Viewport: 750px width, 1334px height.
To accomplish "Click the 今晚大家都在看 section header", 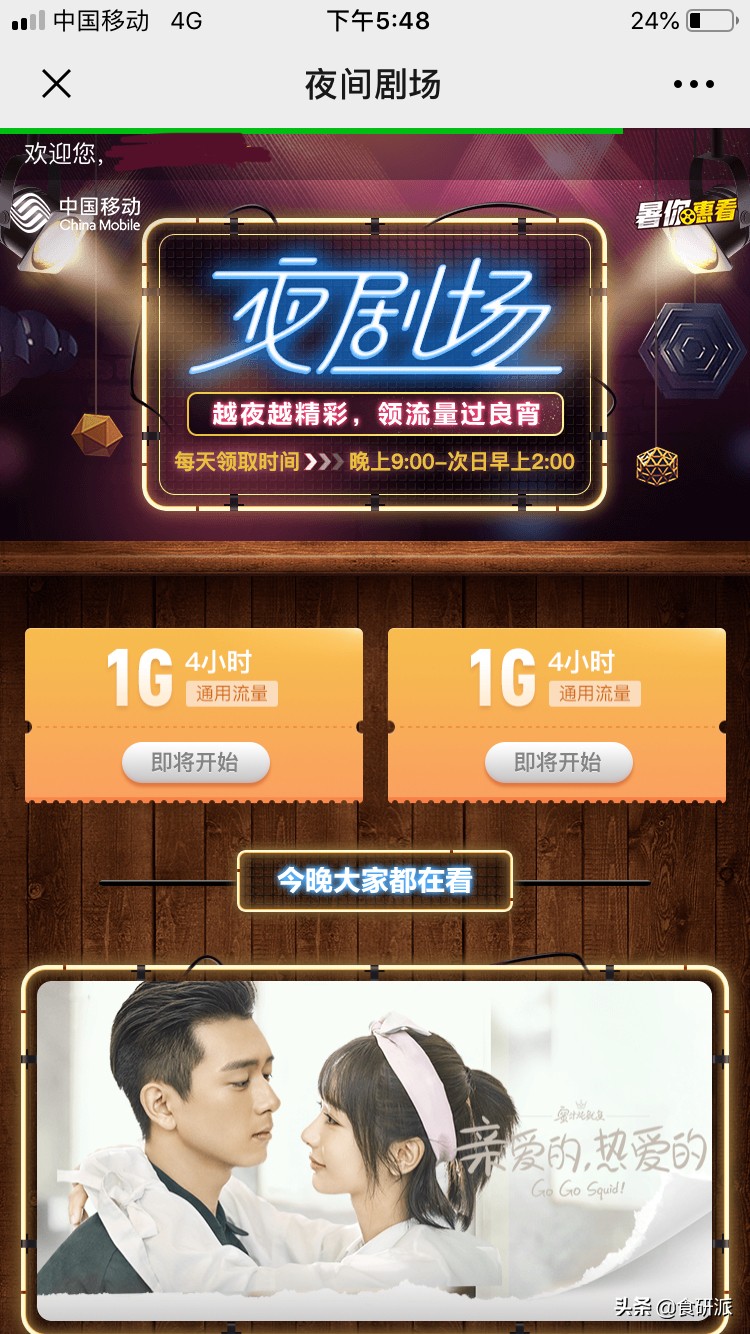I will [375, 878].
